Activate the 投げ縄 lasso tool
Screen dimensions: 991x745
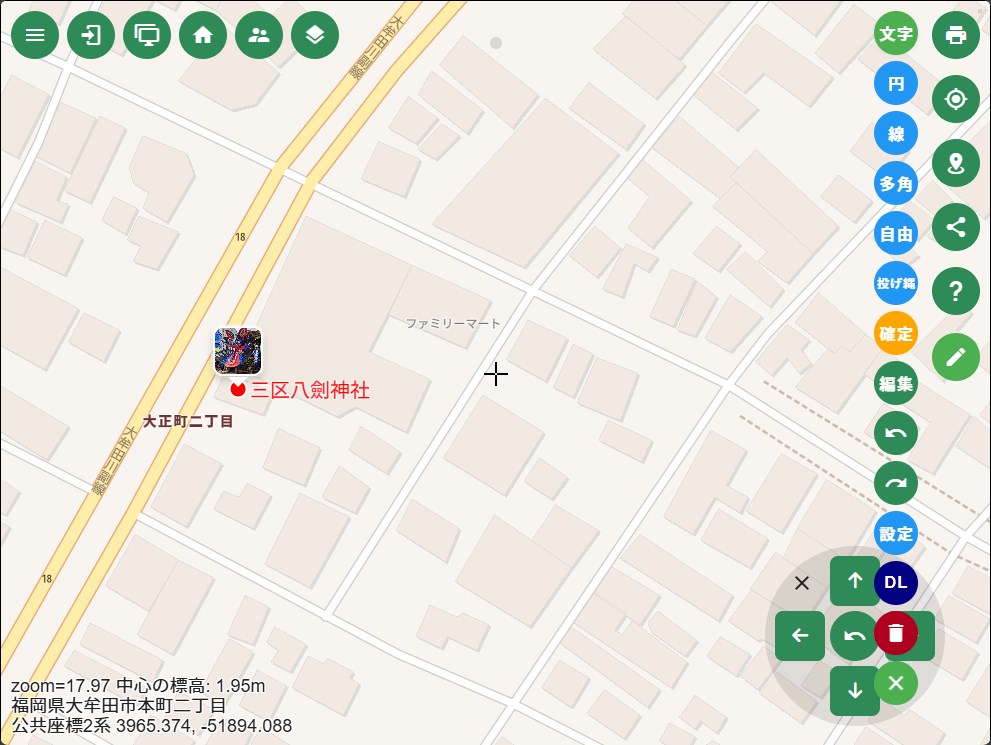point(896,284)
